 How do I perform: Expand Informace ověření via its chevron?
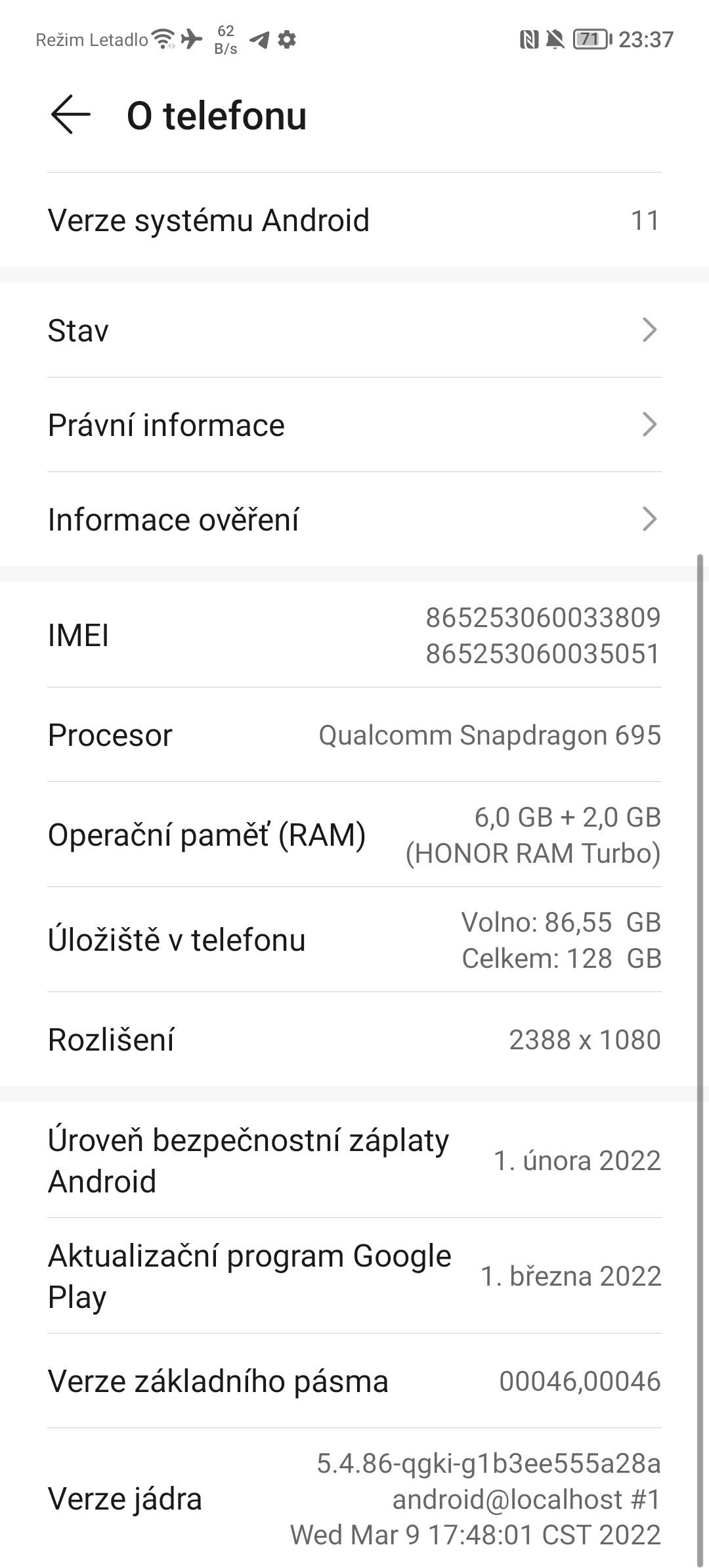(649, 519)
